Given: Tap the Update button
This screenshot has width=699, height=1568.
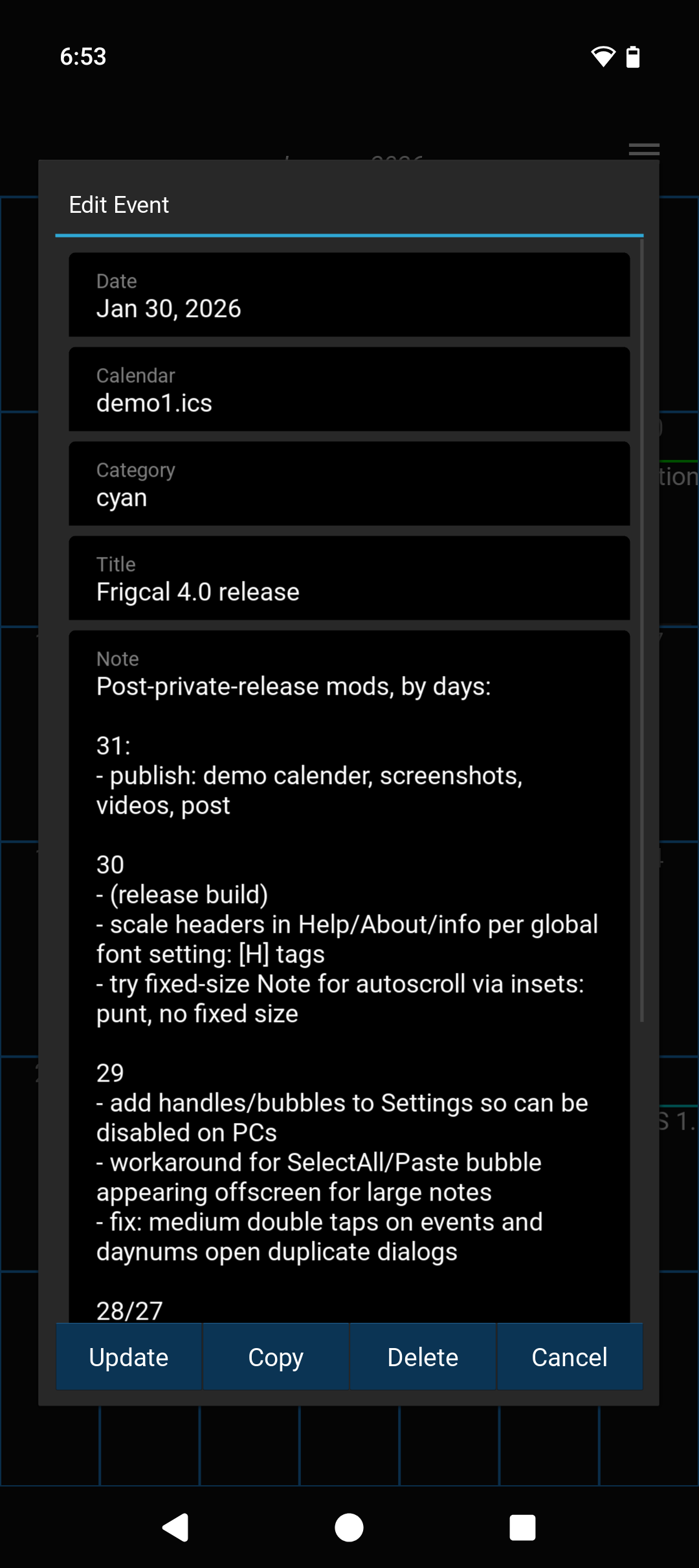Looking at the screenshot, I should [128, 1356].
